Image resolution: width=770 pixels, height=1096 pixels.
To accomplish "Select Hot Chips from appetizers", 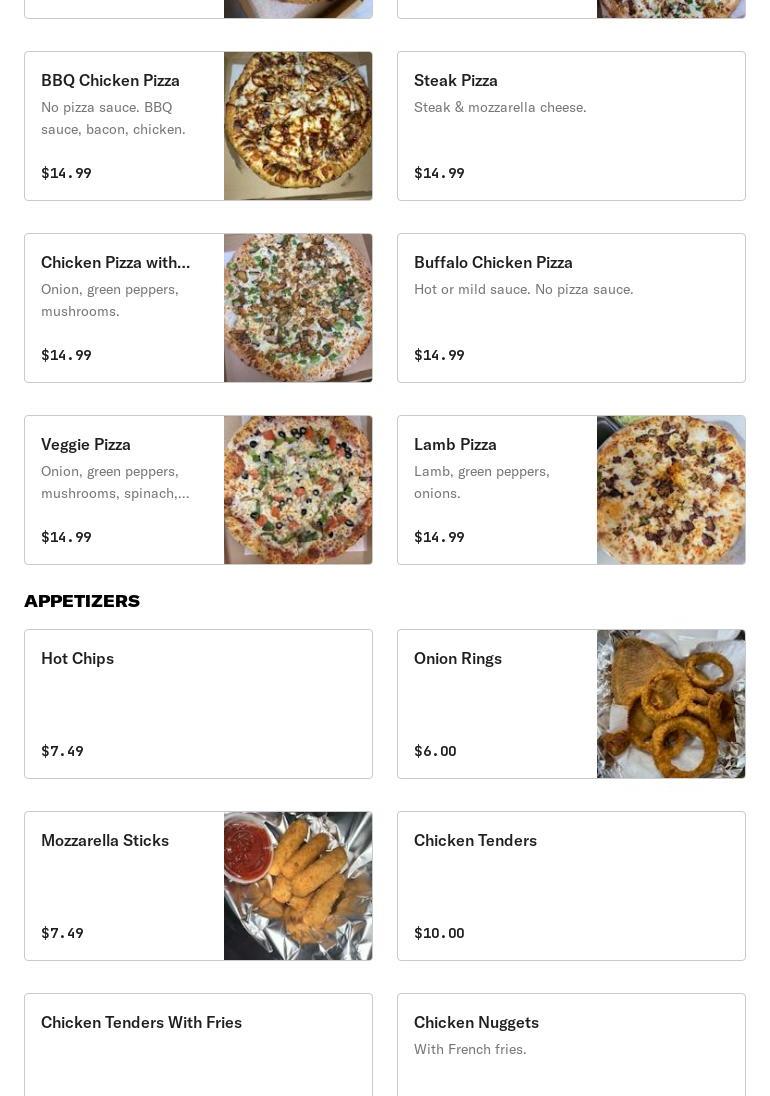I will pos(198,704).
